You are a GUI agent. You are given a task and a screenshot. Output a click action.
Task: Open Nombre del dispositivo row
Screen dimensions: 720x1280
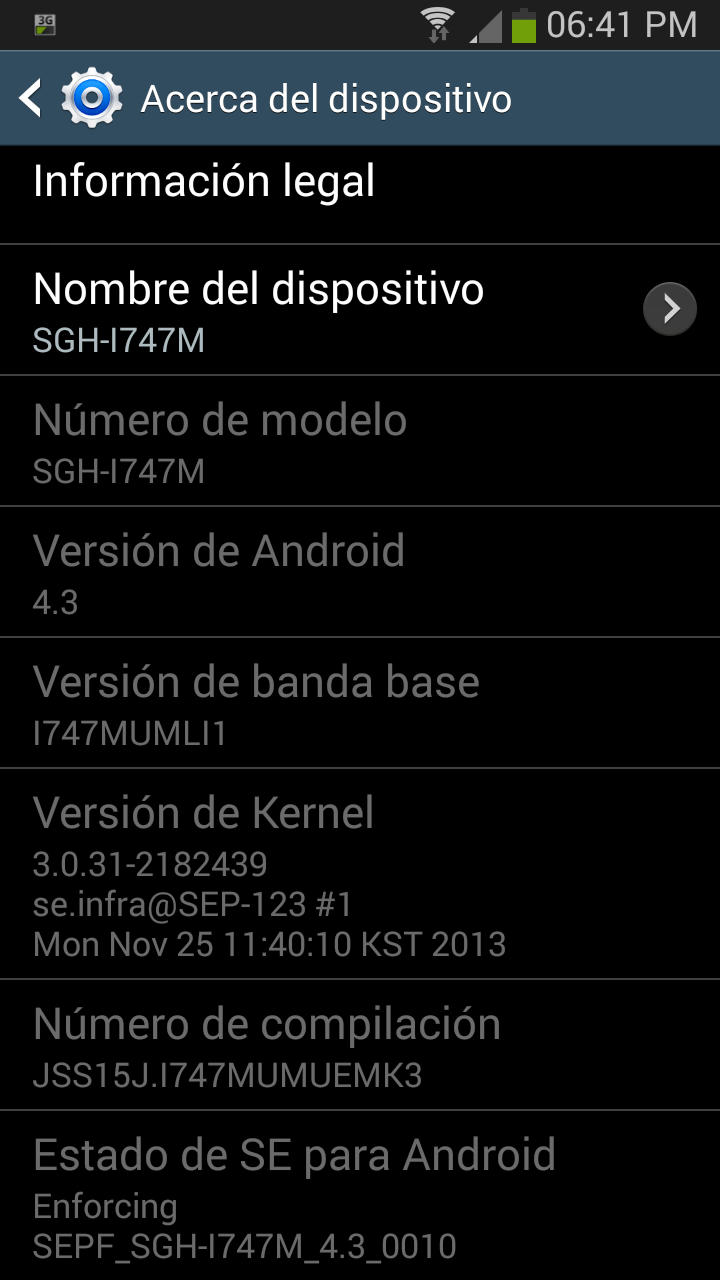point(360,310)
